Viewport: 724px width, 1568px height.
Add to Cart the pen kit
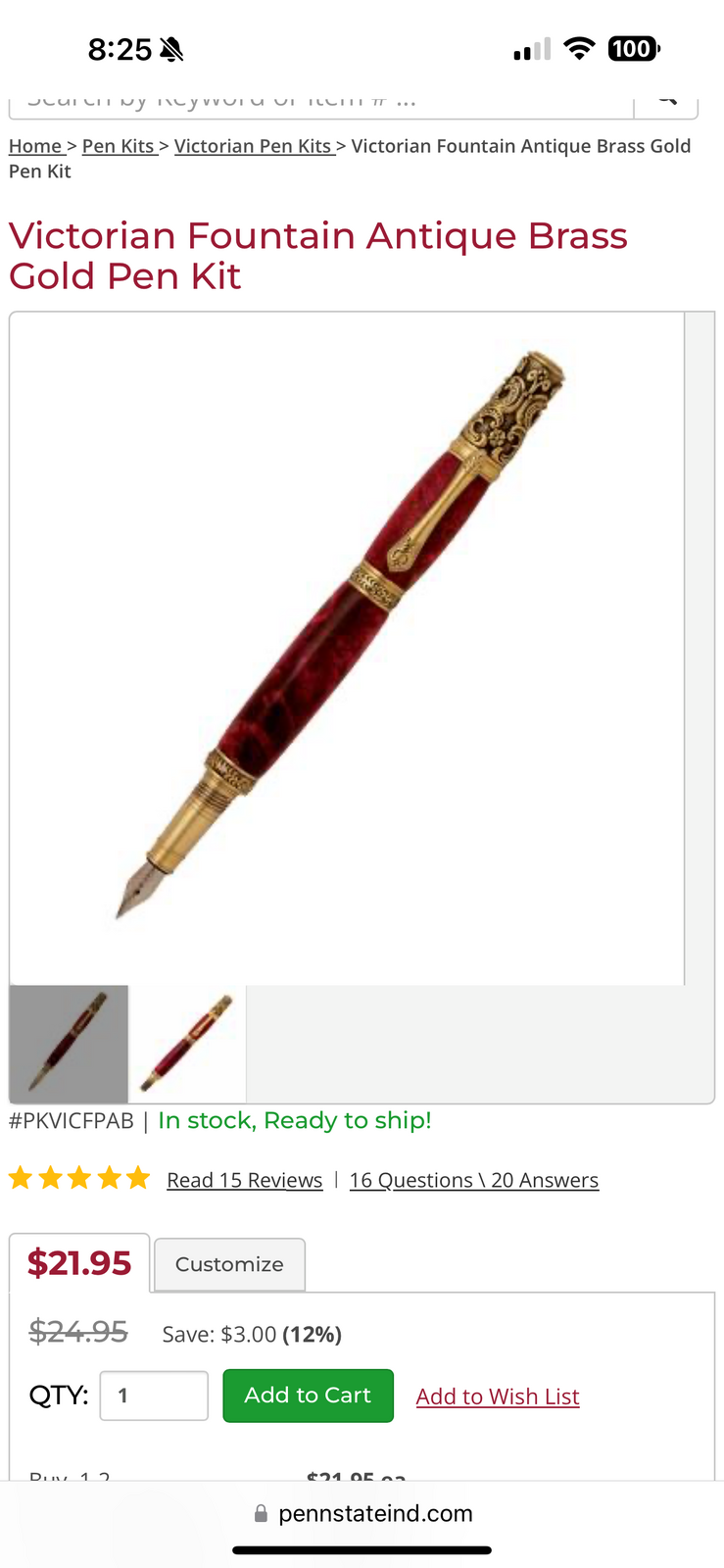tap(308, 1396)
